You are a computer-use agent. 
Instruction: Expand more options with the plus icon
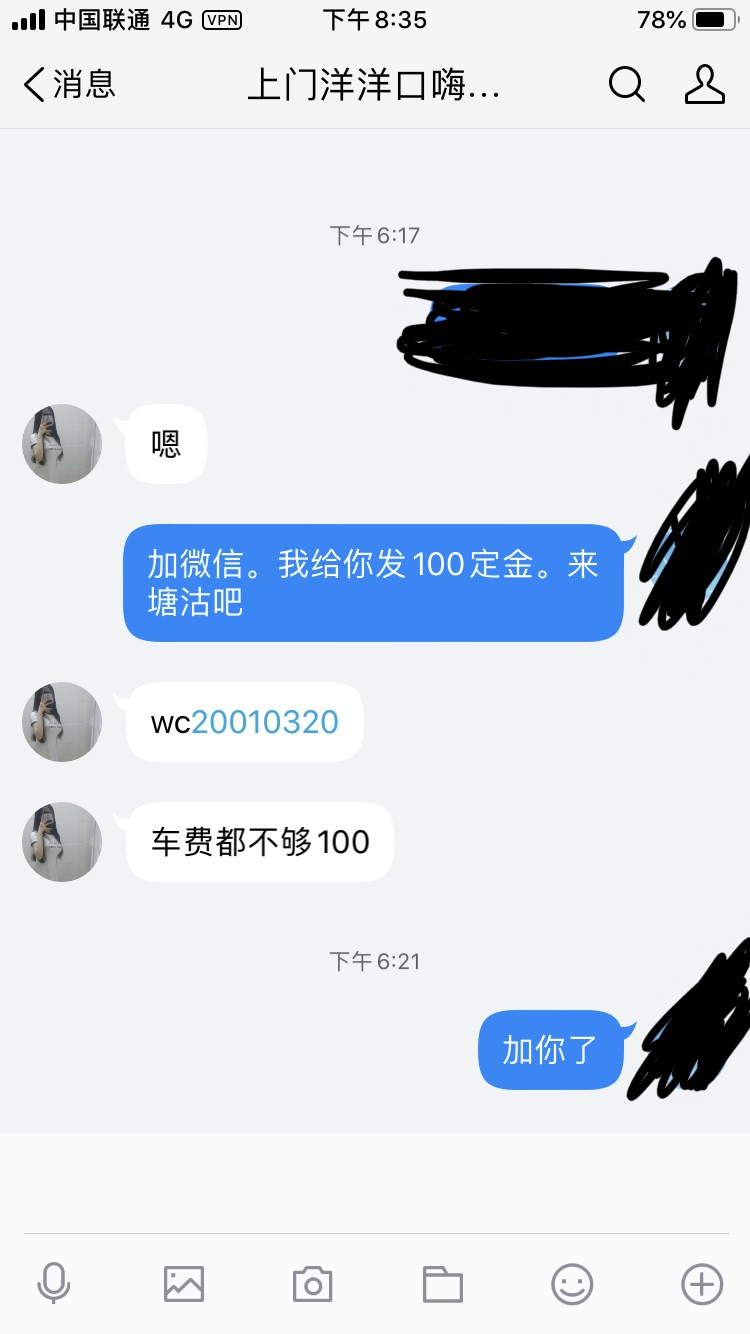click(701, 1283)
